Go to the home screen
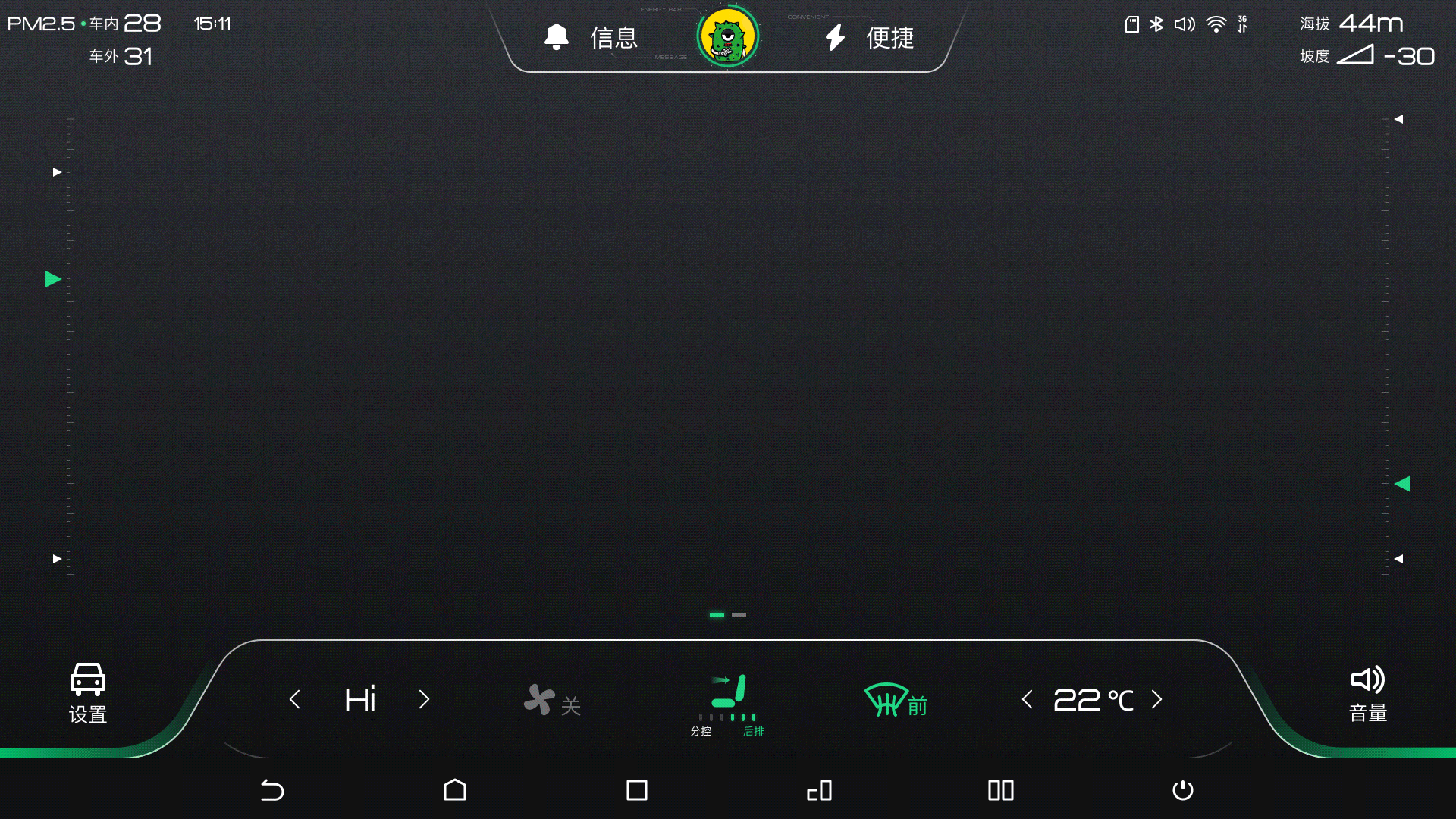1456x819 pixels. click(x=455, y=790)
